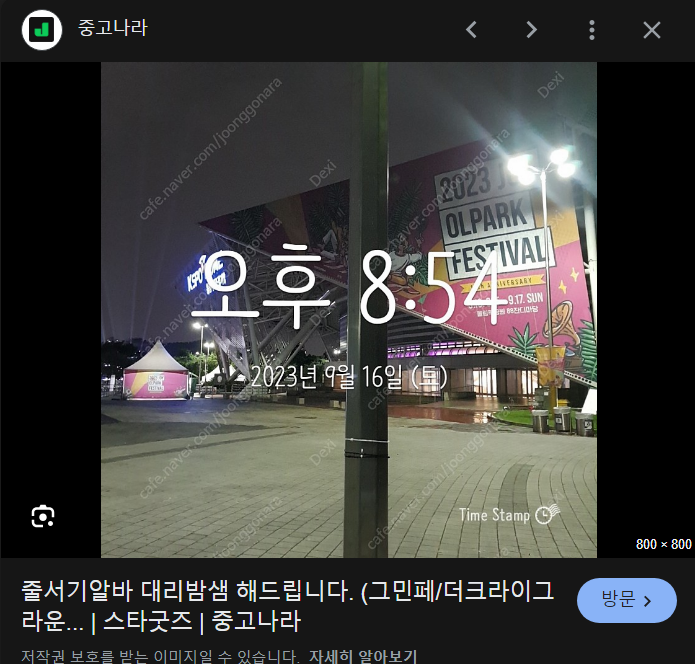
Task: Go to the previous image
Action: tap(472, 30)
